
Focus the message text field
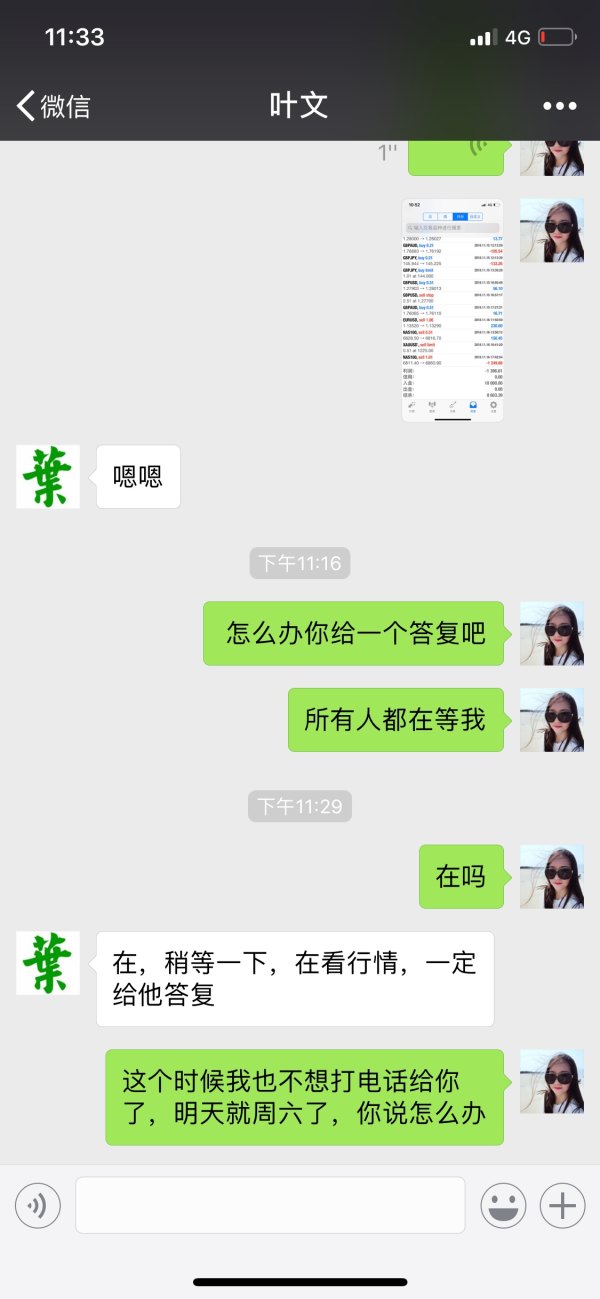[270, 1205]
